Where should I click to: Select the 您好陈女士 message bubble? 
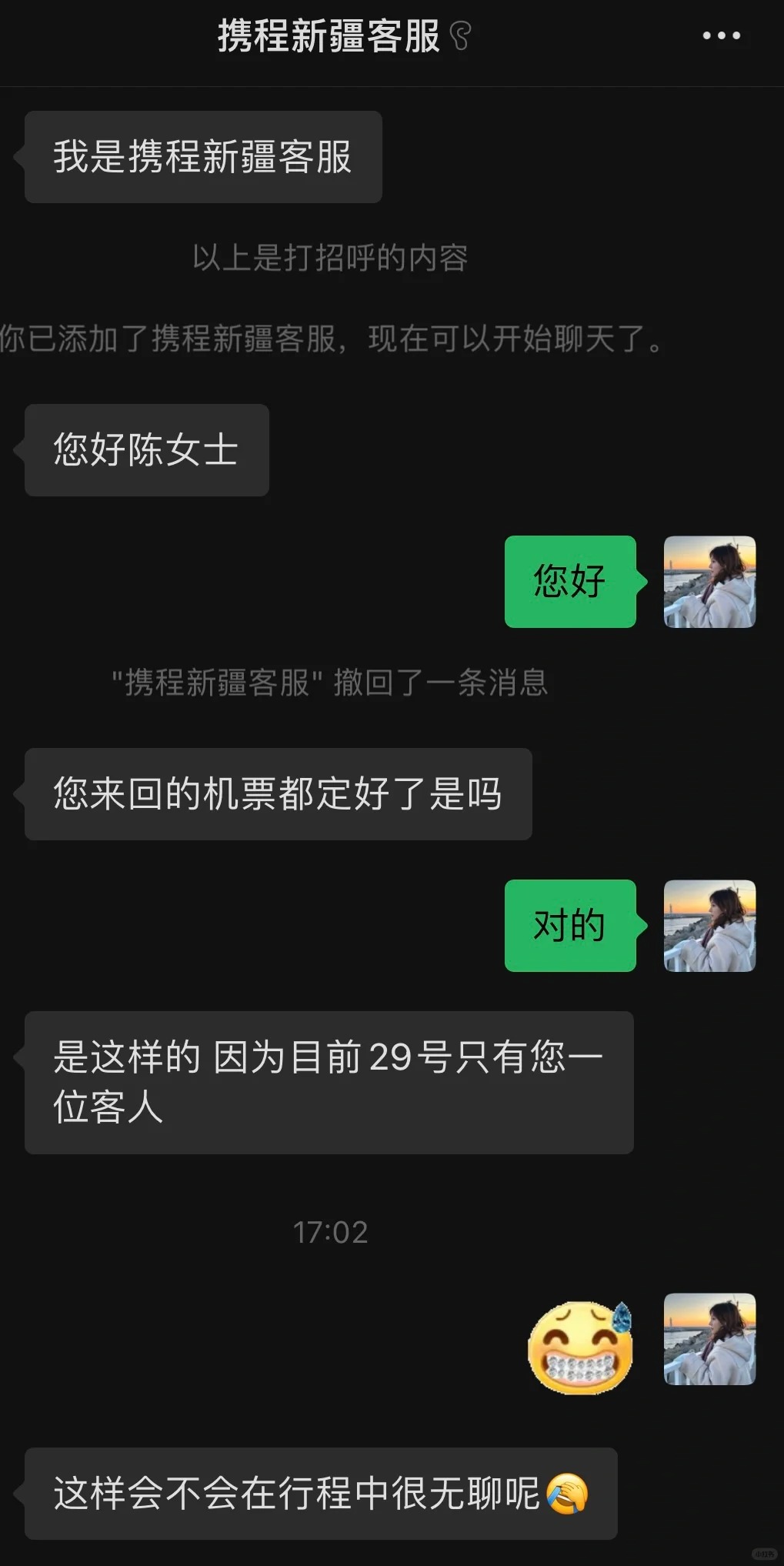coord(146,450)
